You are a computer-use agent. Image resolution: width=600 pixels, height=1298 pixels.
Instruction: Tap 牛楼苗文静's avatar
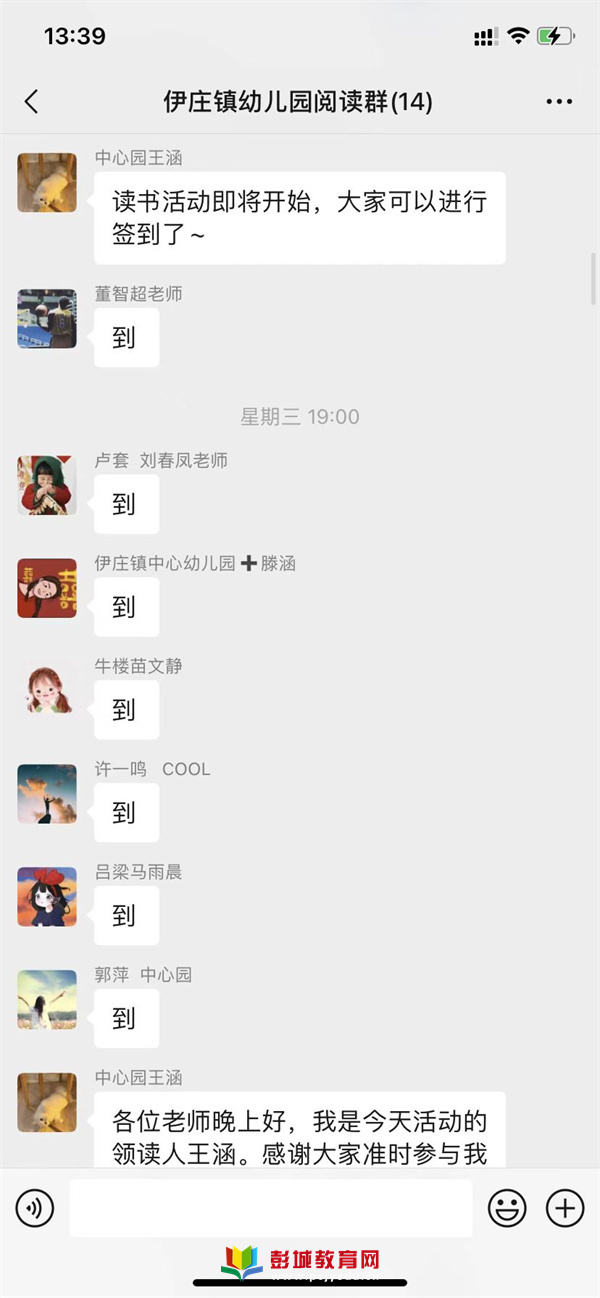tap(47, 691)
